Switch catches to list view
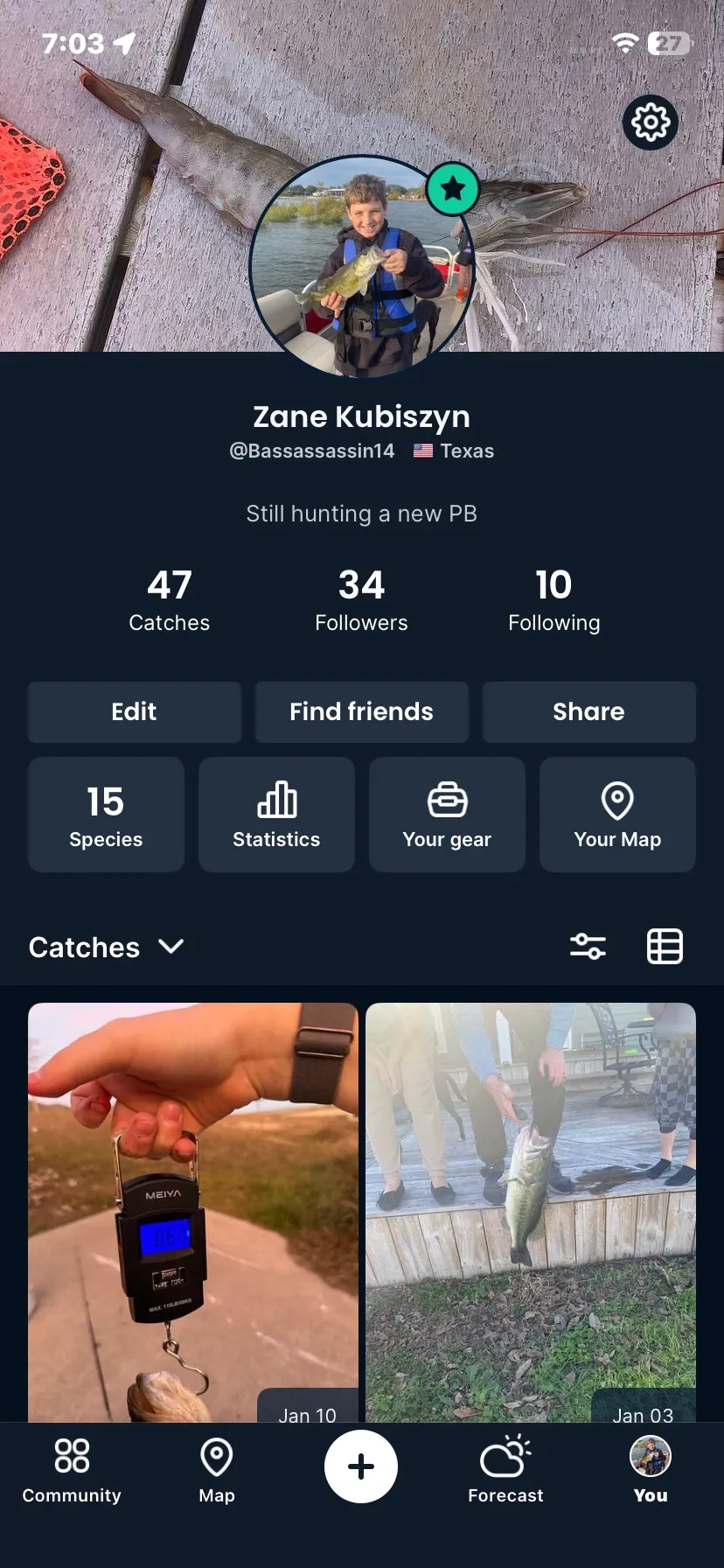Screen dimensions: 724x1568 tap(665, 947)
